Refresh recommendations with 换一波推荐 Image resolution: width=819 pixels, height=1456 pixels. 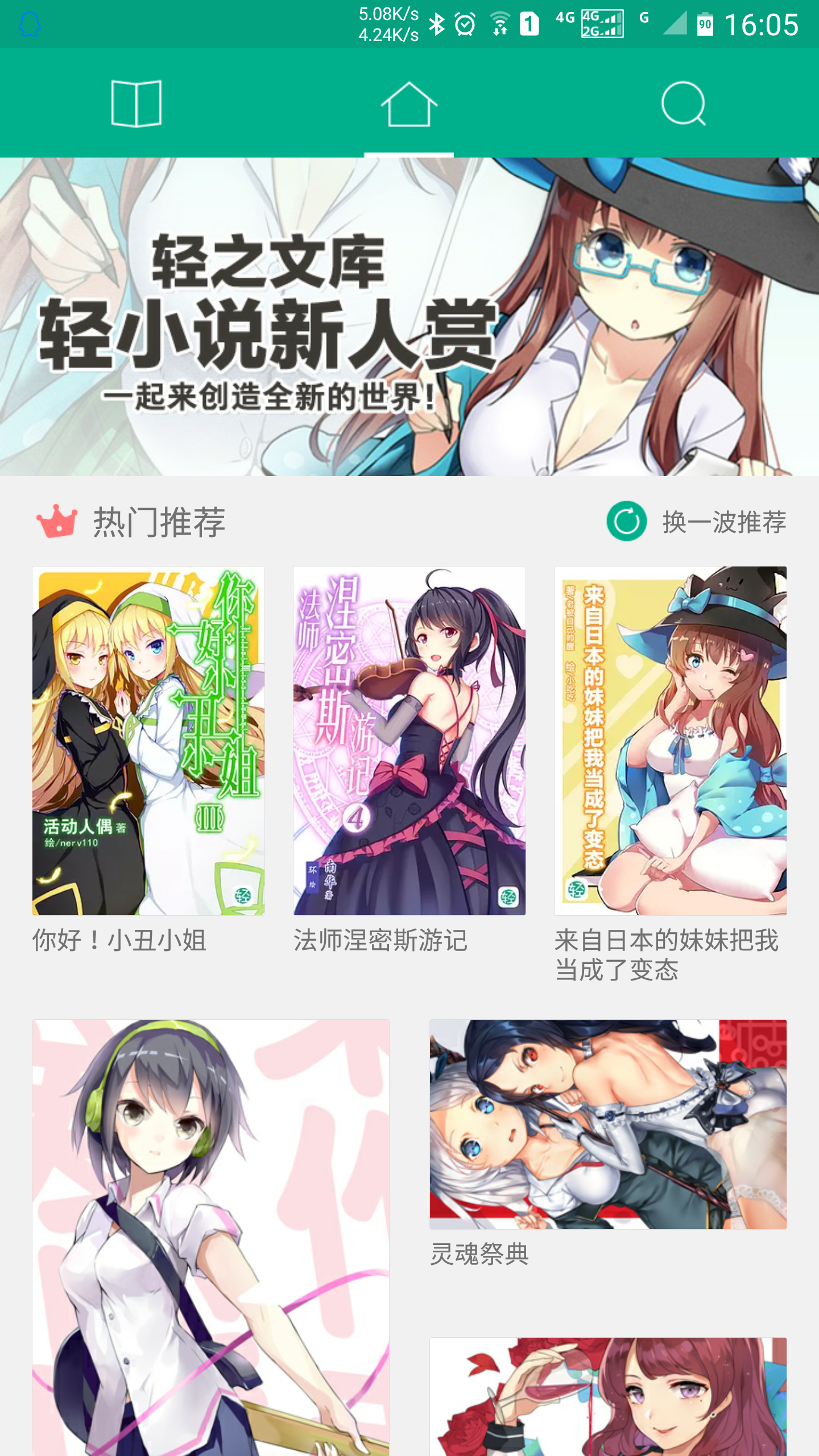coord(697,522)
